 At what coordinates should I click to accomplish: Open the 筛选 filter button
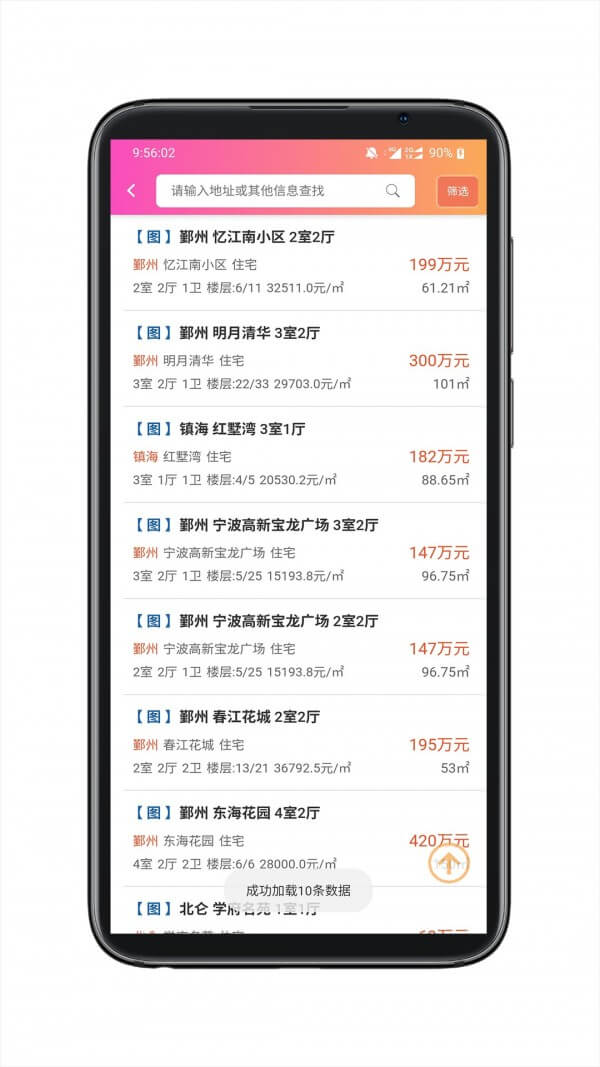(457, 191)
